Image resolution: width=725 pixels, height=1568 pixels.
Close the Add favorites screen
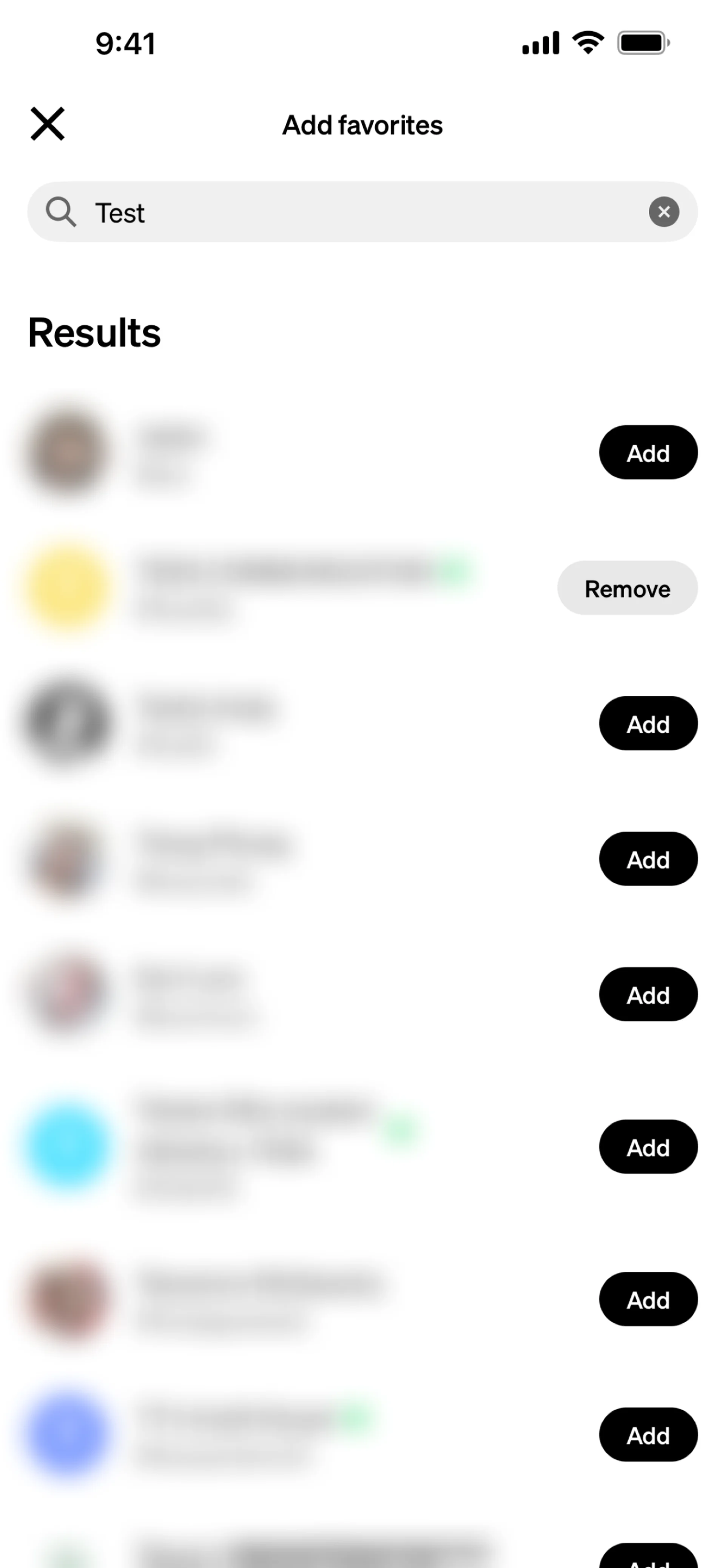coord(48,124)
